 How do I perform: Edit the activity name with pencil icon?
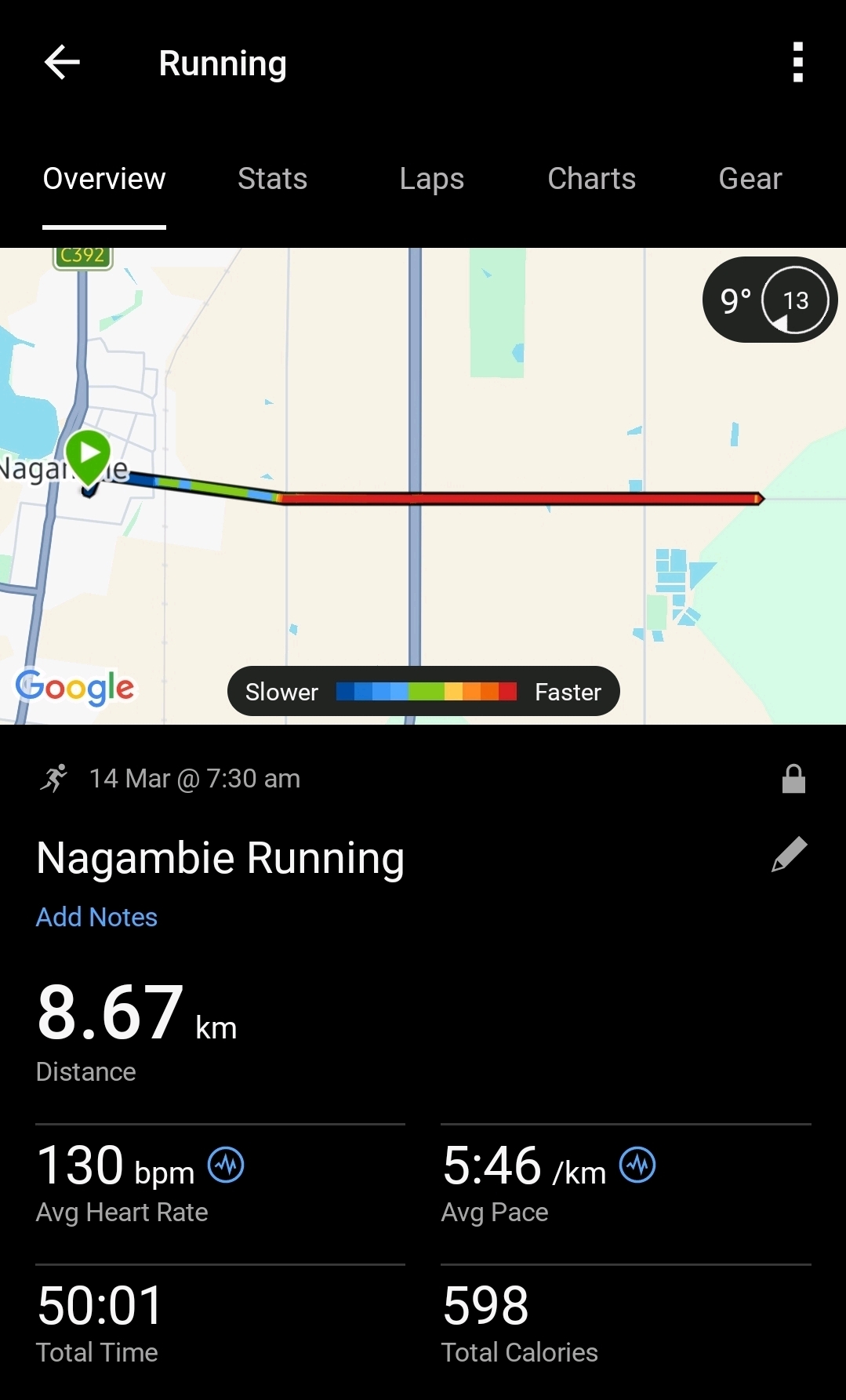point(789,855)
